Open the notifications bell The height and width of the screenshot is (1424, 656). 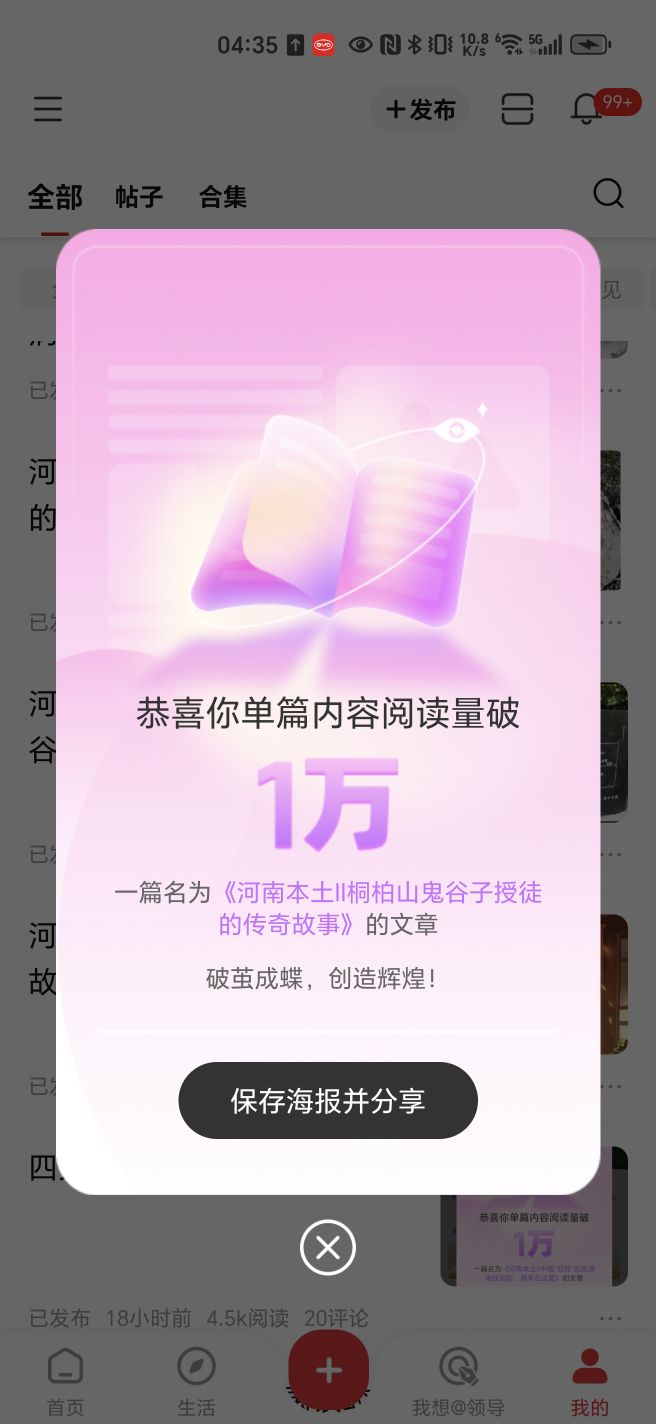click(587, 109)
